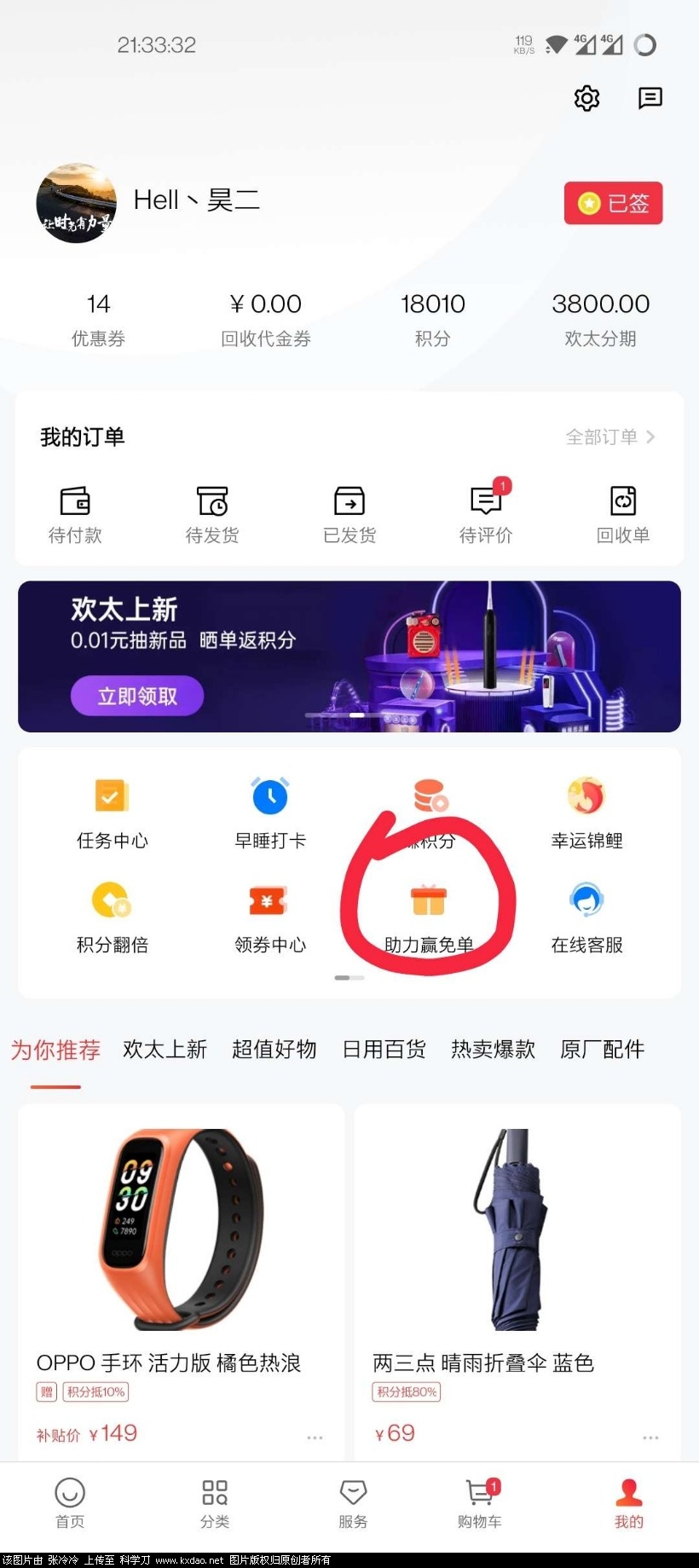This screenshot has width=699, height=1568.
Task: Tap 立即领取 on the 欢太上新 banner
Action: (x=137, y=696)
